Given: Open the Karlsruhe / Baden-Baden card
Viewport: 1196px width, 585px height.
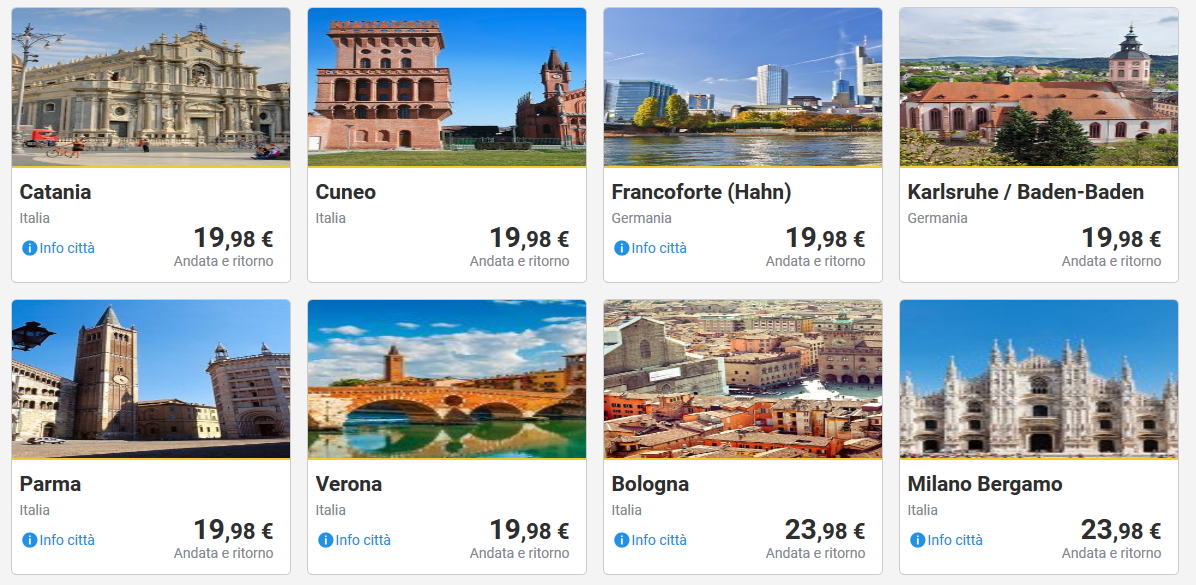Looking at the screenshot, I should click(1038, 90).
